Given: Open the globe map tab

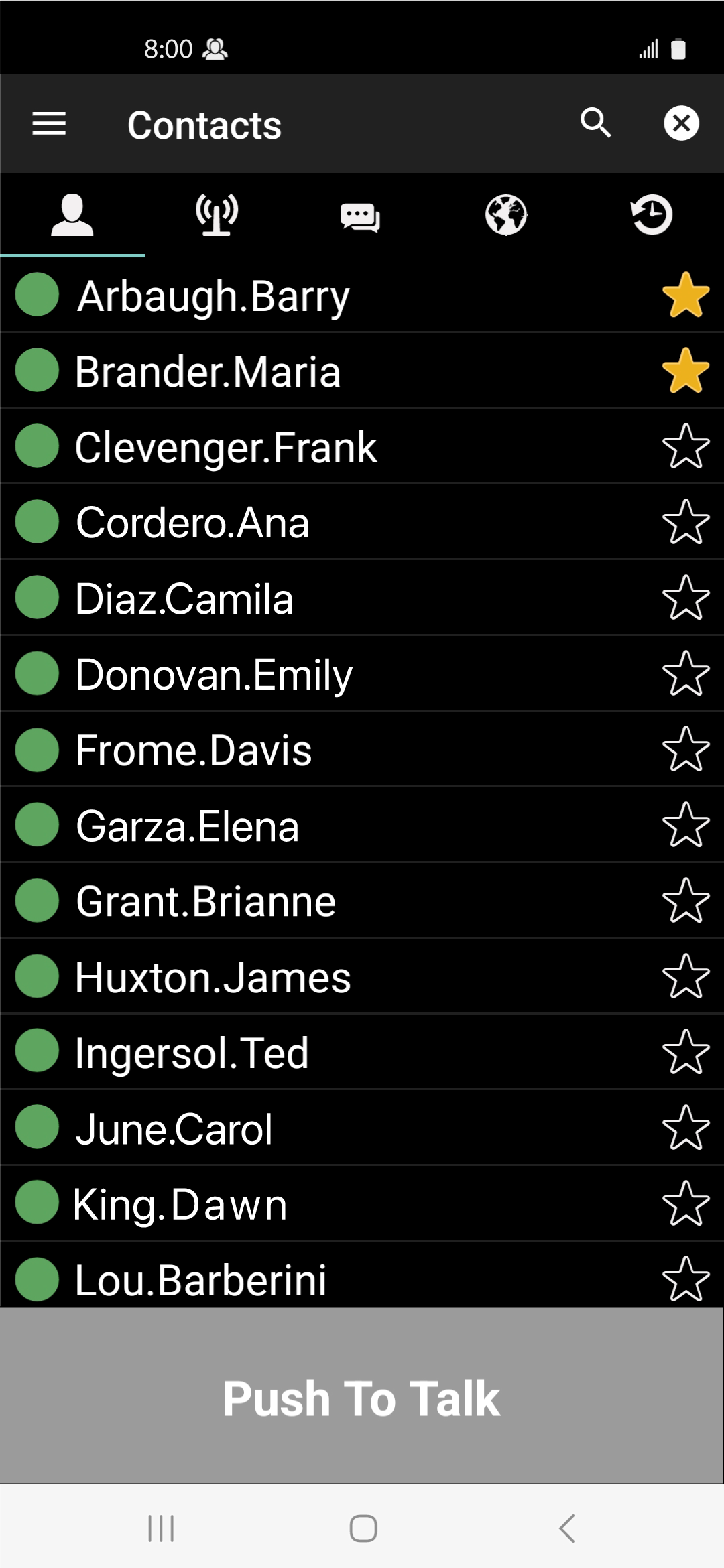Looking at the screenshot, I should [506, 215].
